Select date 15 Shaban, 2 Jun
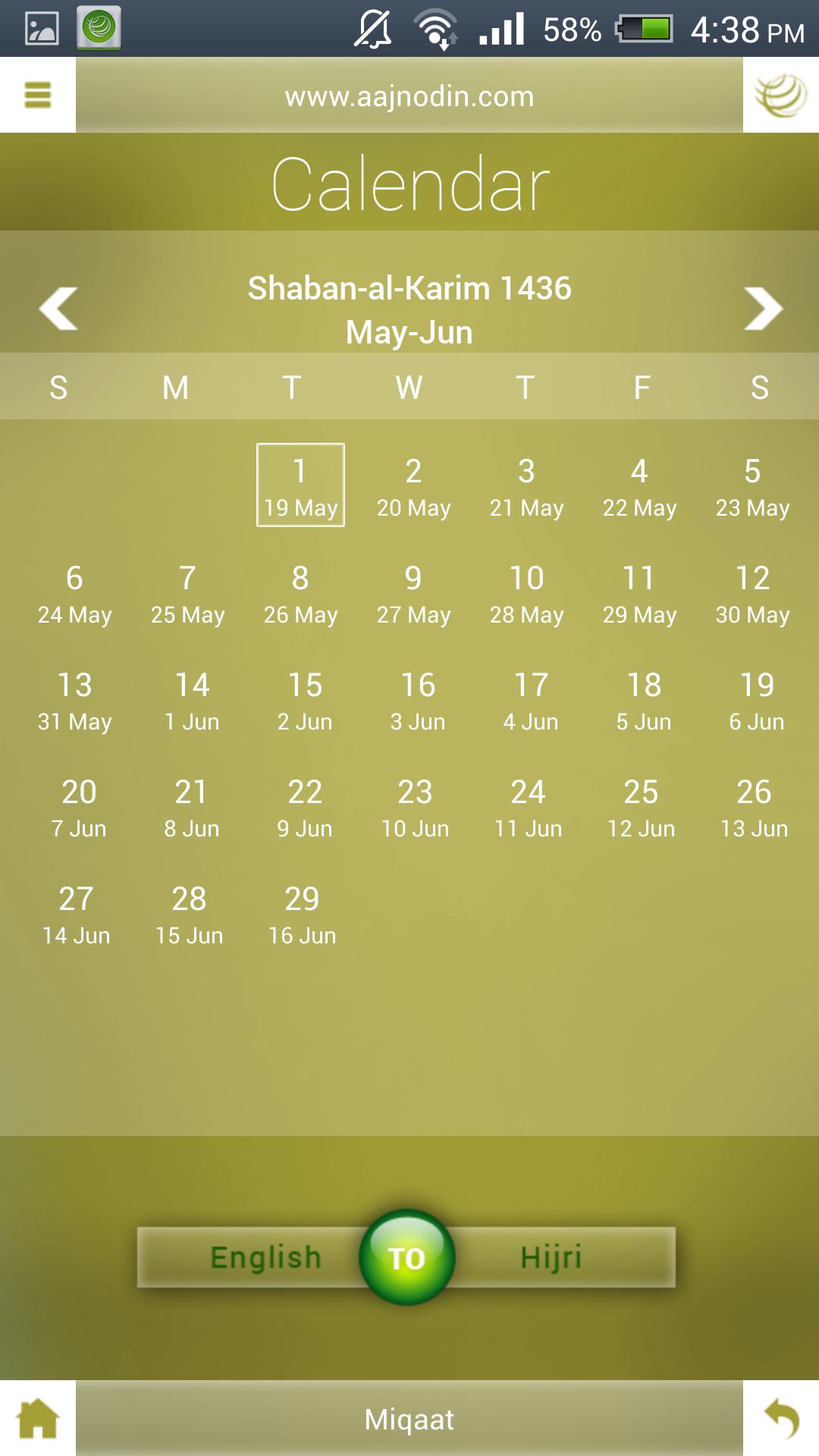Image resolution: width=819 pixels, height=1456 pixels. coord(305,700)
